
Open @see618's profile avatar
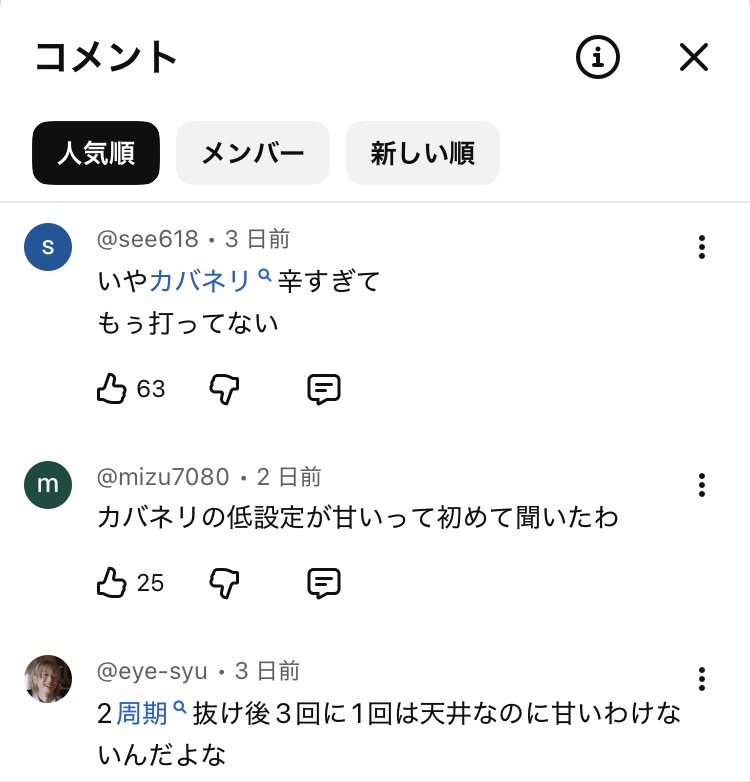click(x=48, y=246)
